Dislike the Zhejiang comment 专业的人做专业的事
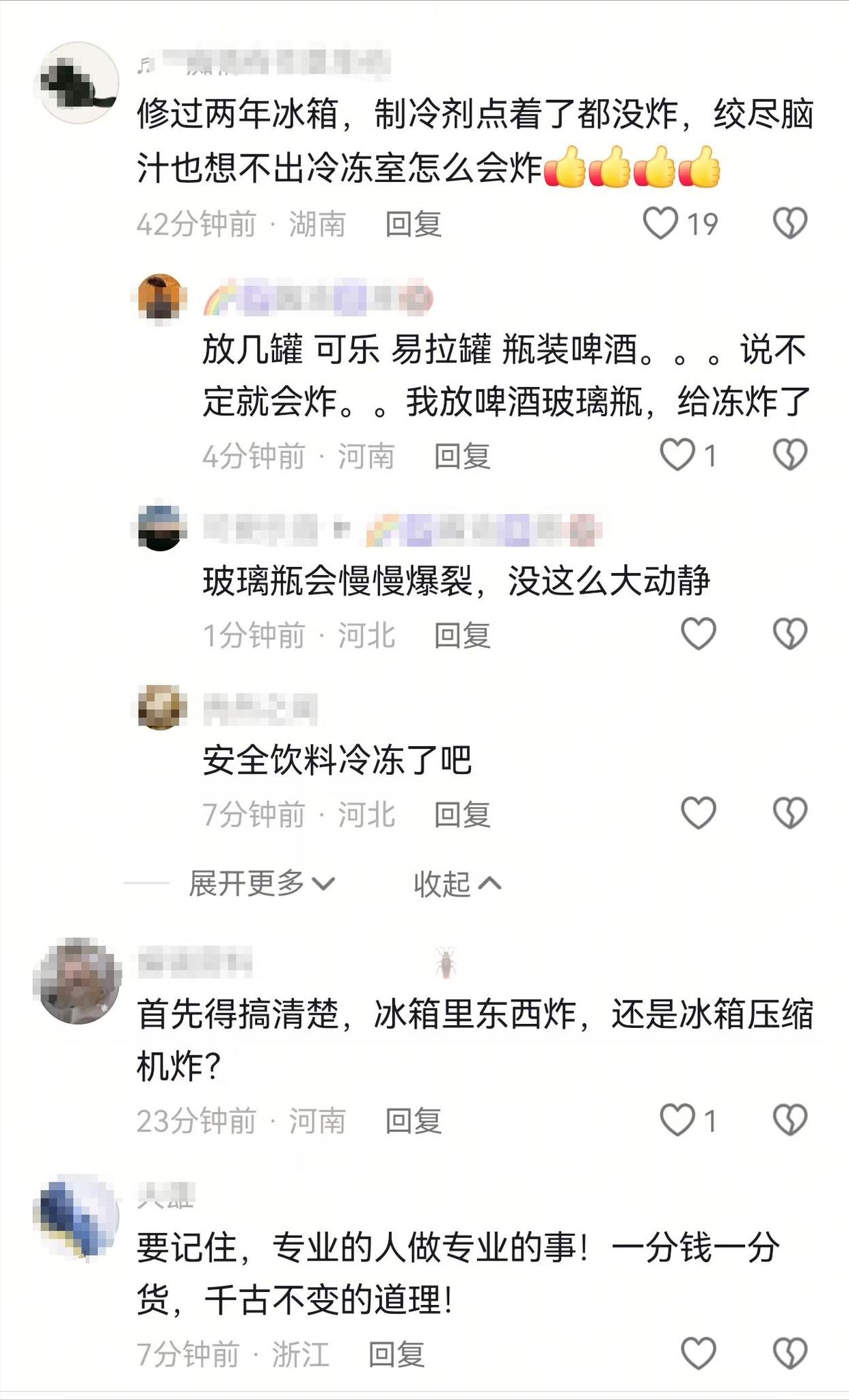Image resolution: width=849 pixels, height=1400 pixels. [x=790, y=1353]
